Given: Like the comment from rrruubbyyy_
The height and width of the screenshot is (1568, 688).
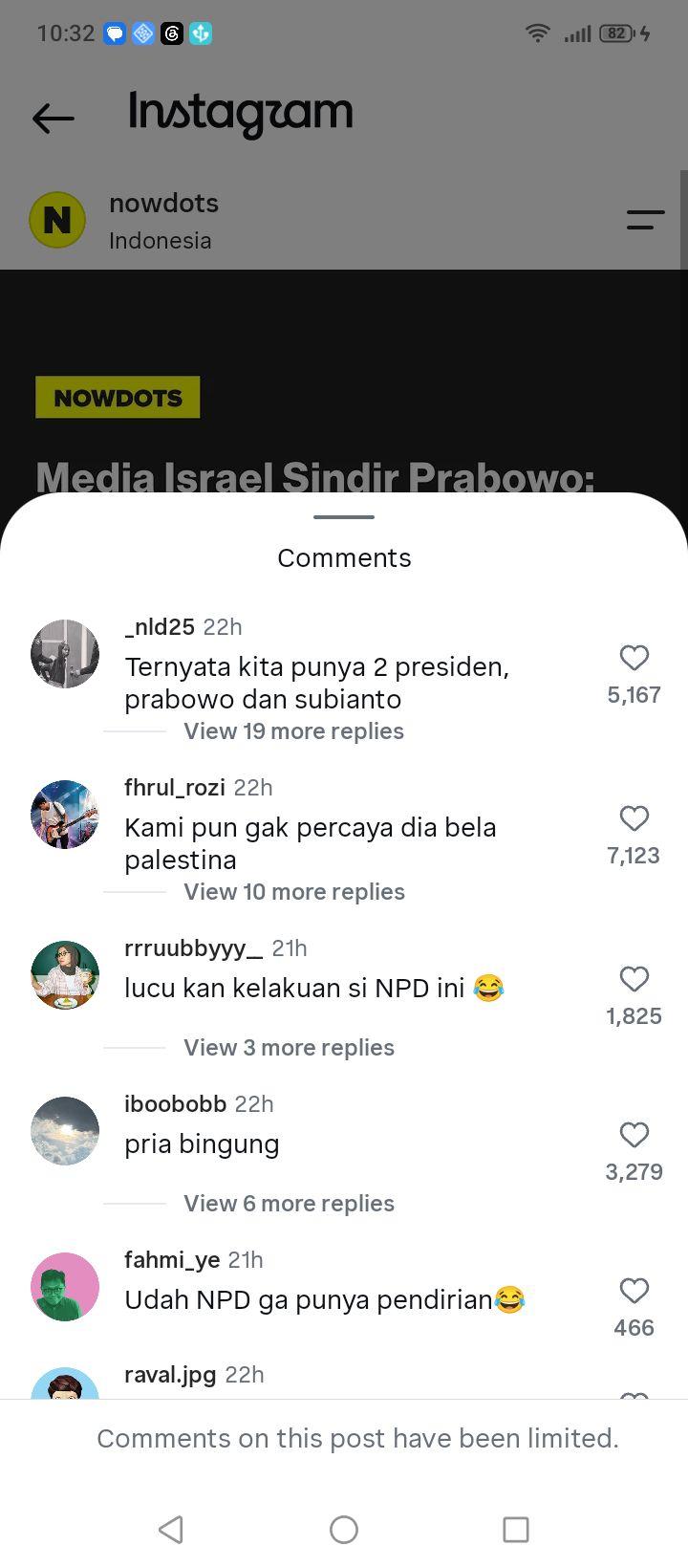Looking at the screenshot, I should [x=634, y=979].
